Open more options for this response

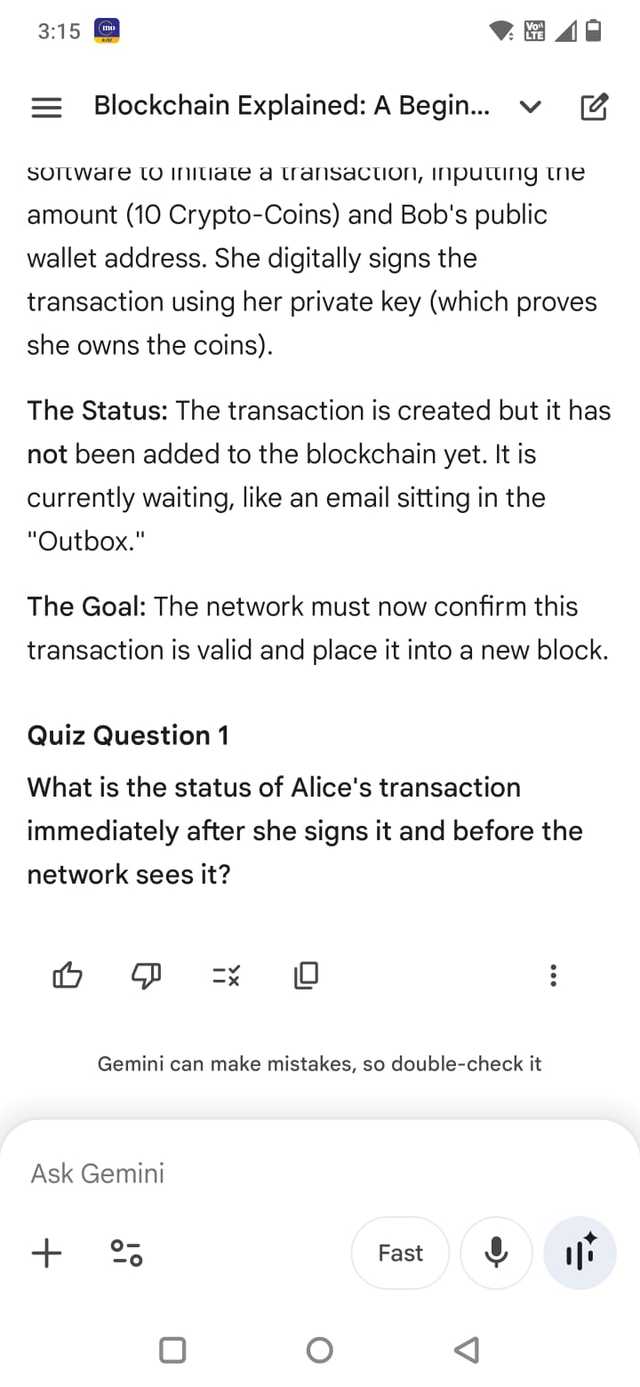(x=554, y=974)
